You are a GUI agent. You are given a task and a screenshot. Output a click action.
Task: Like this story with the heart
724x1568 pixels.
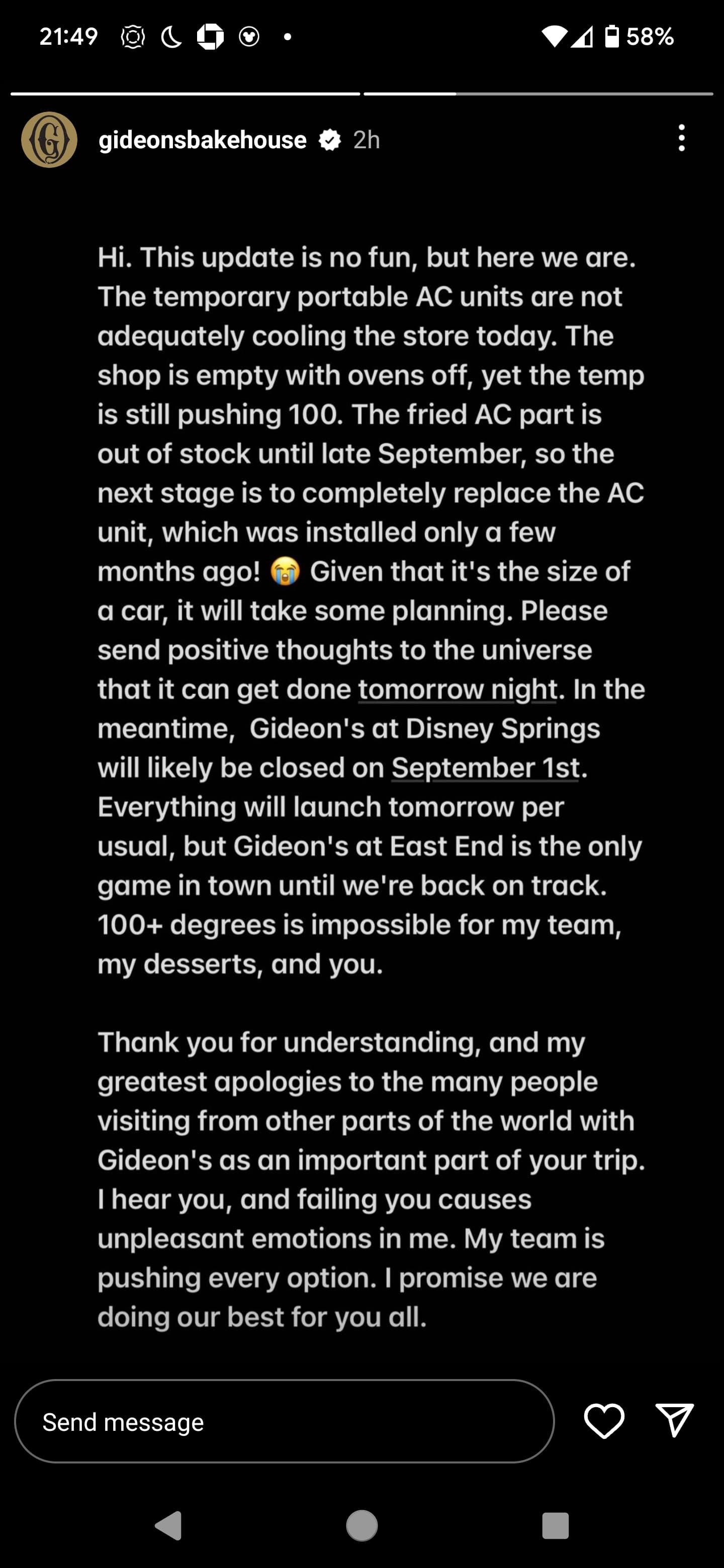pyautogui.click(x=603, y=1421)
